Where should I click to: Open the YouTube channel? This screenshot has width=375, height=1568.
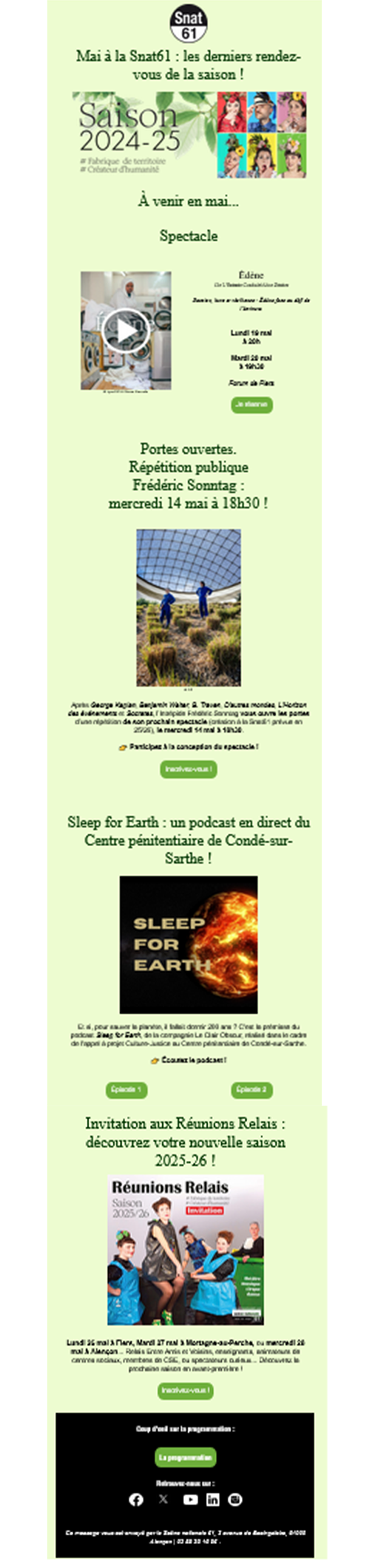190,1500
